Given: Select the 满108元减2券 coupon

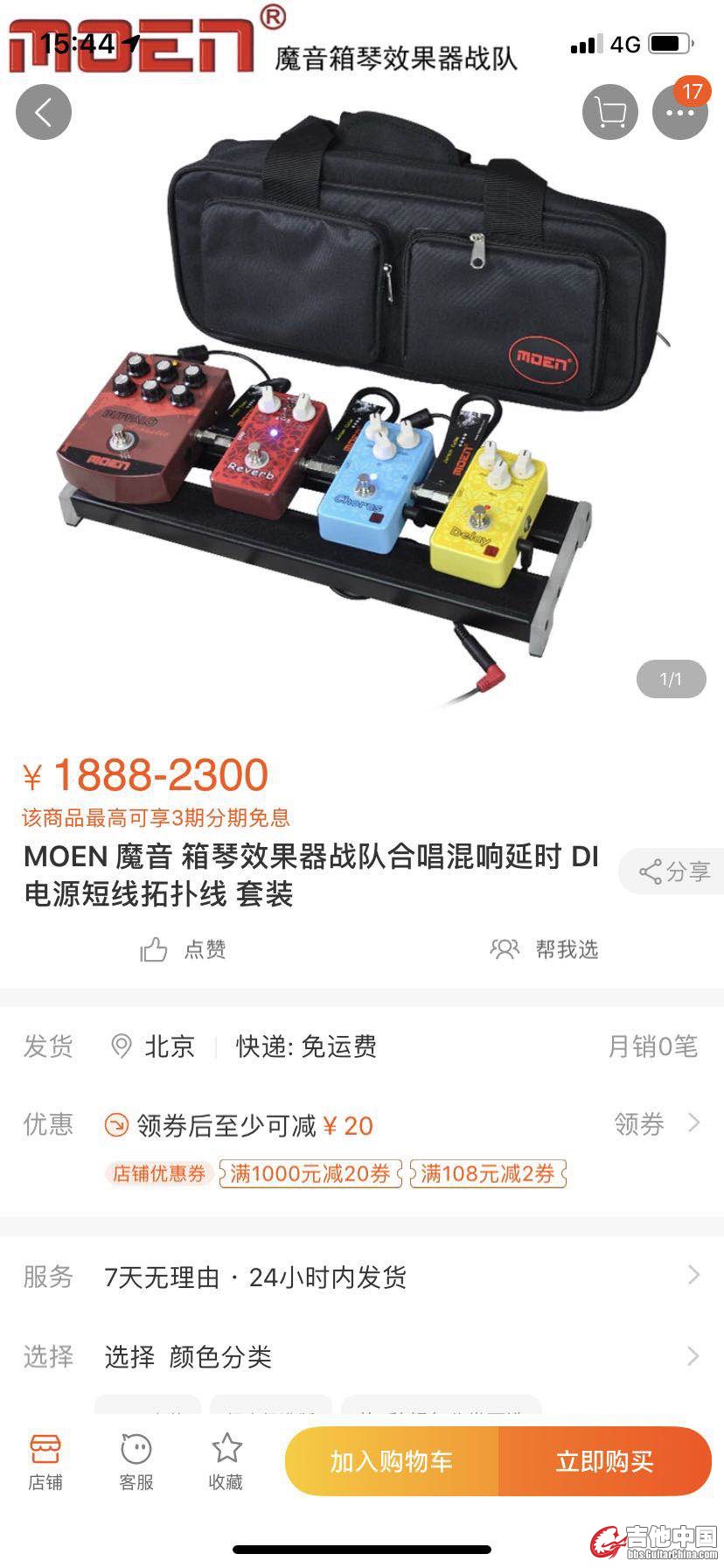Looking at the screenshot, I should click(x=488, y=1173).
